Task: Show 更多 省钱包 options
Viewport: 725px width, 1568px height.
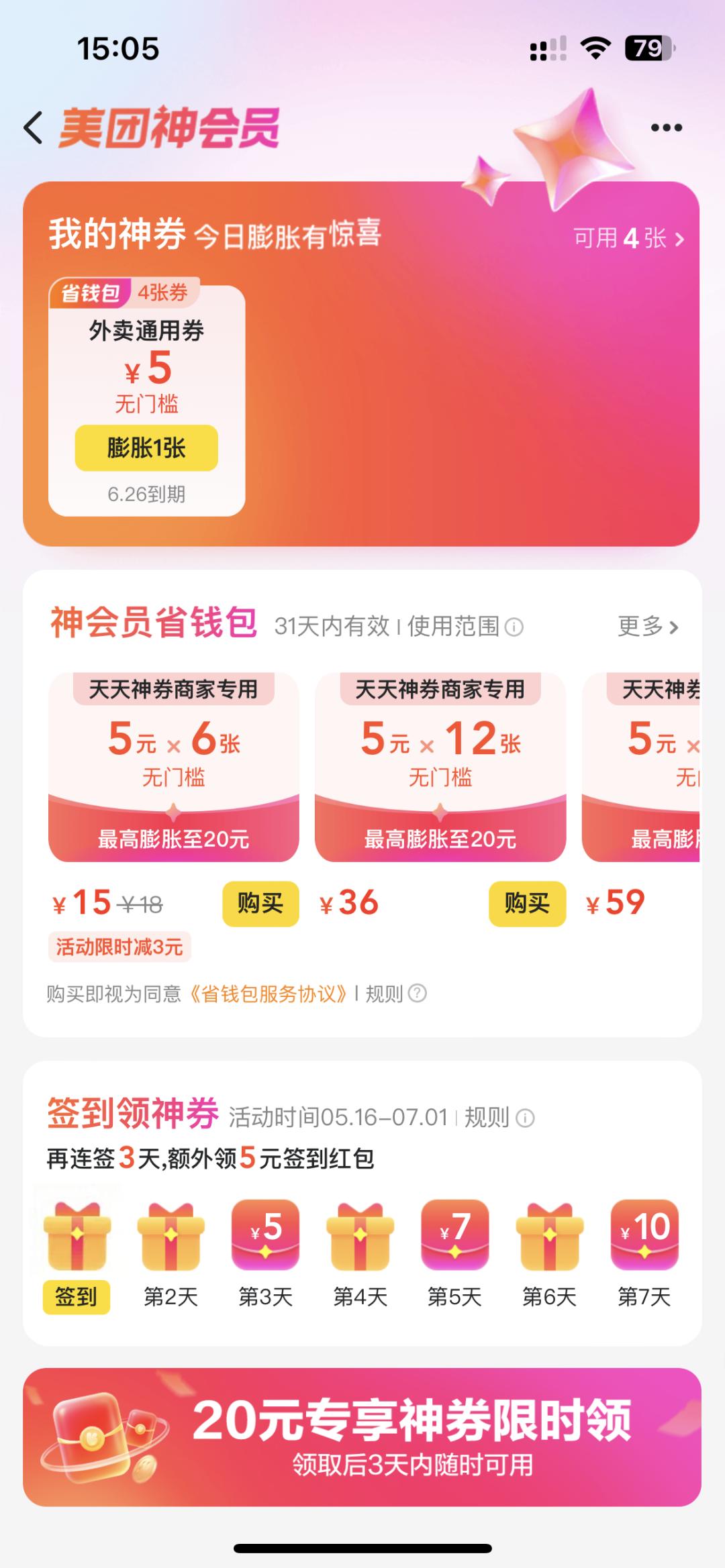Action: (647, 627)
